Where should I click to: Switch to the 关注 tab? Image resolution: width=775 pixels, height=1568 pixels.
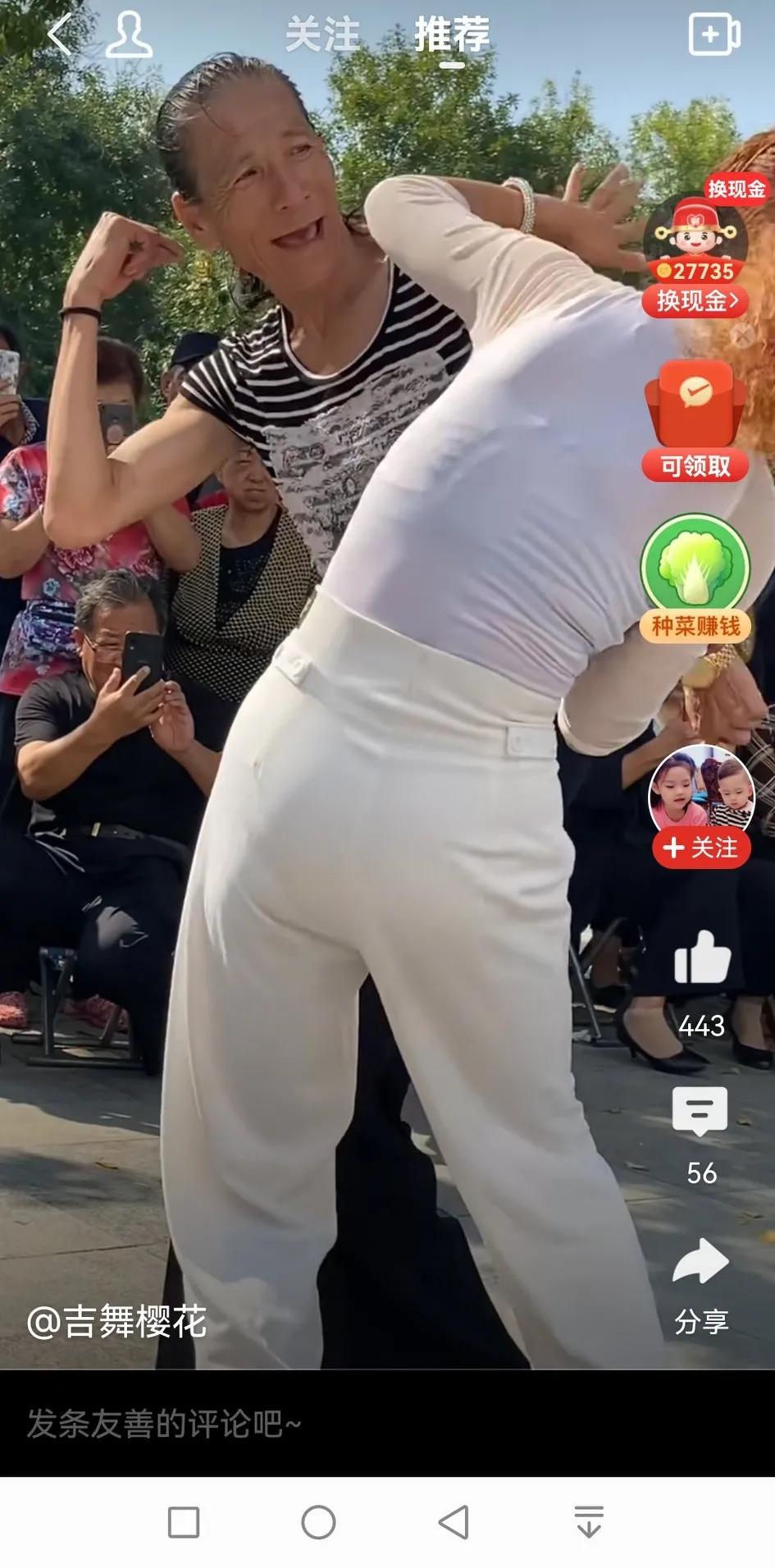322,35
